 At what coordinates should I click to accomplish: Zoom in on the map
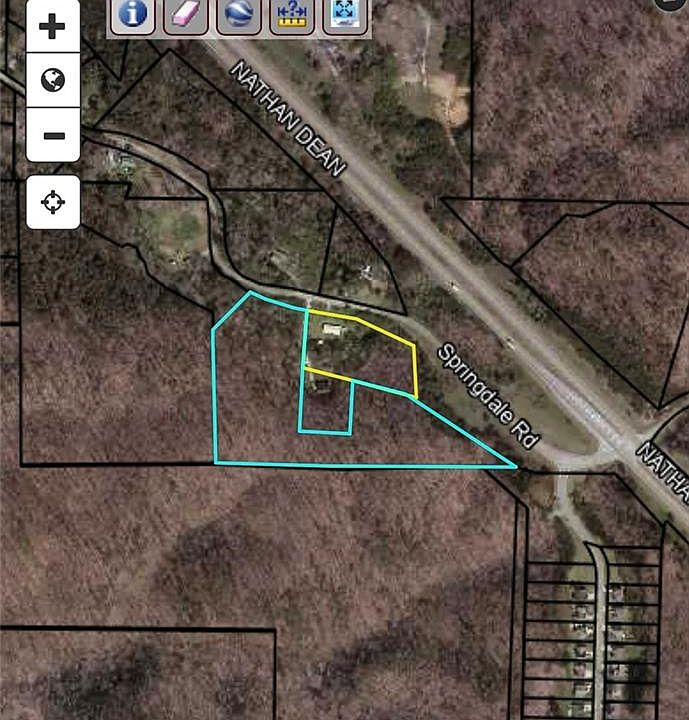point(53,26)
